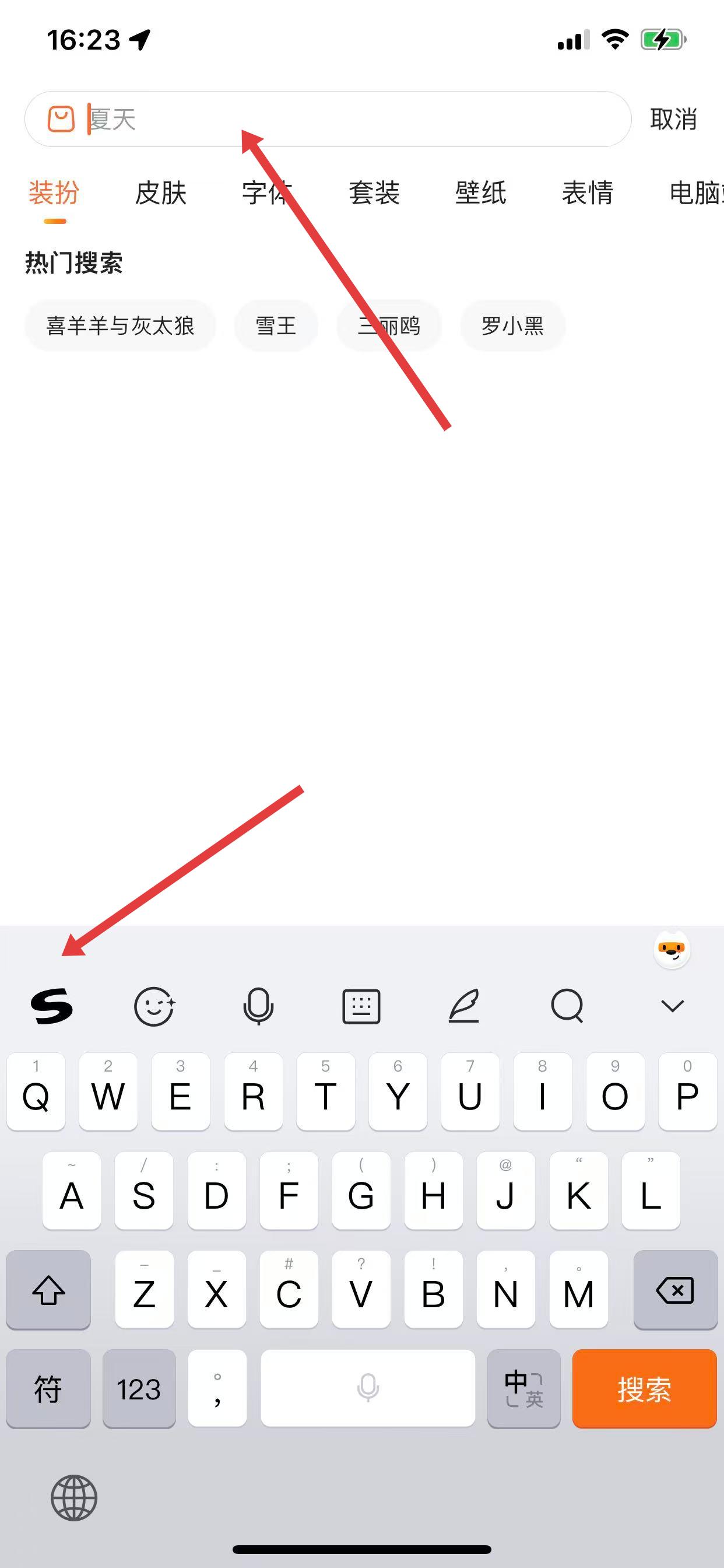Cancel the search with 取消

coord(673,120)
